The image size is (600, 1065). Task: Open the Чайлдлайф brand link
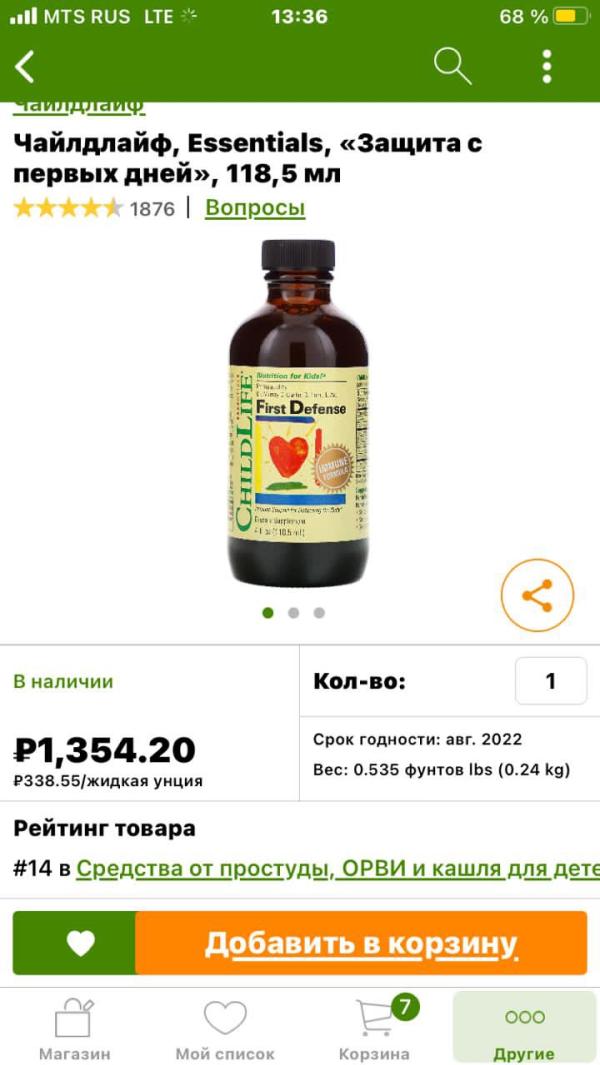pyautogui.click(x=79, y=106)
